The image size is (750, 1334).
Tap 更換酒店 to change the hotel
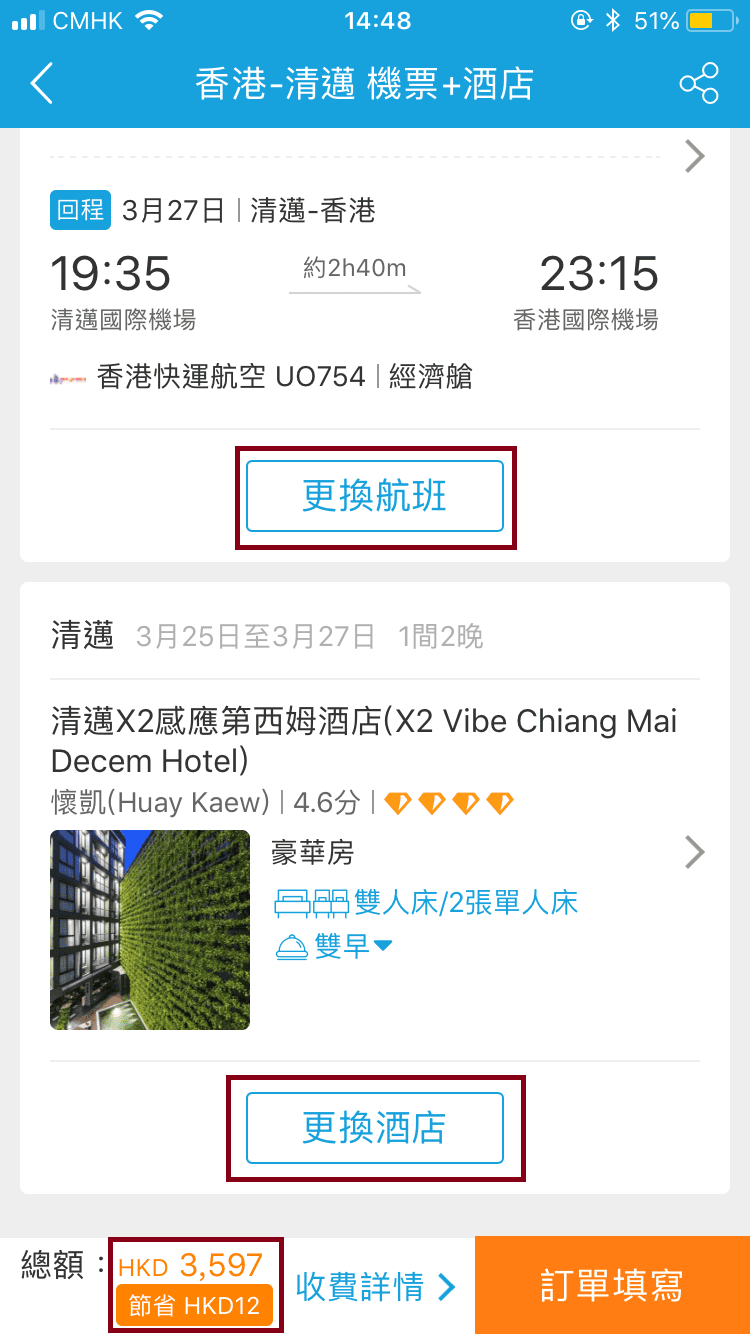[x=375, y=1128]
